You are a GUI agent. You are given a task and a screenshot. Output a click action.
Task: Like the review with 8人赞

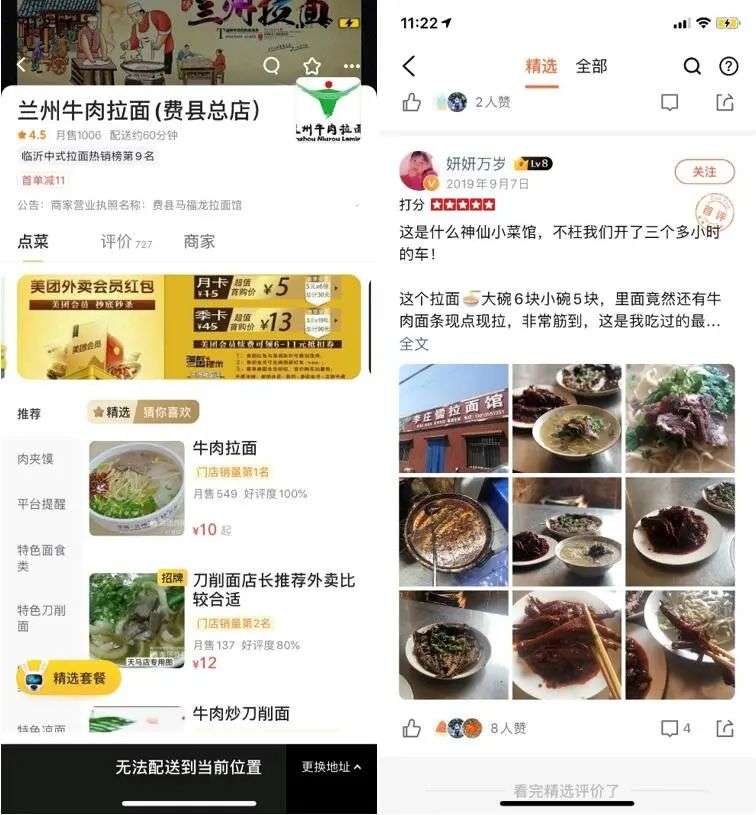[x=411, y=728]
